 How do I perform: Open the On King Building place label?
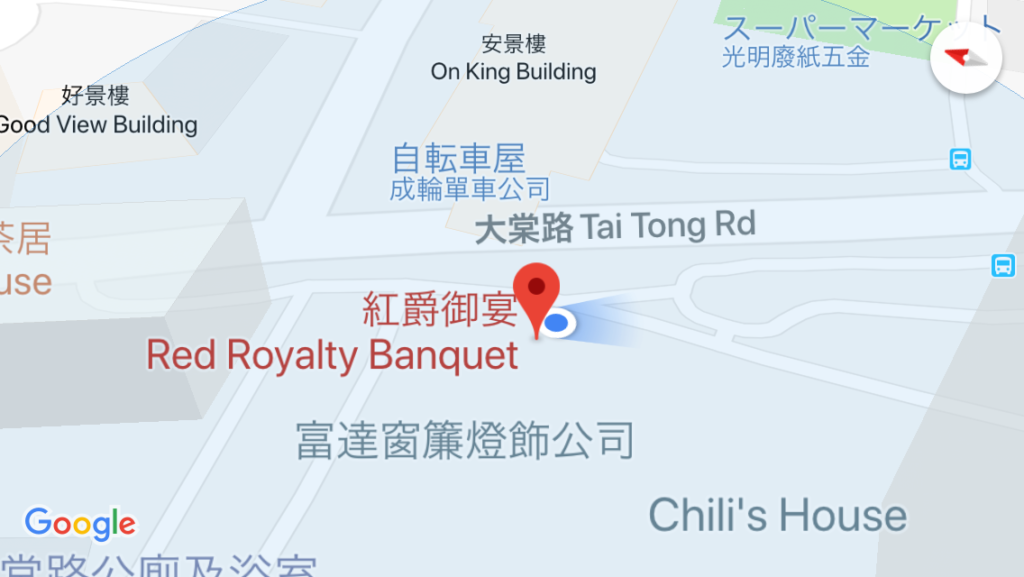point(513,59)
